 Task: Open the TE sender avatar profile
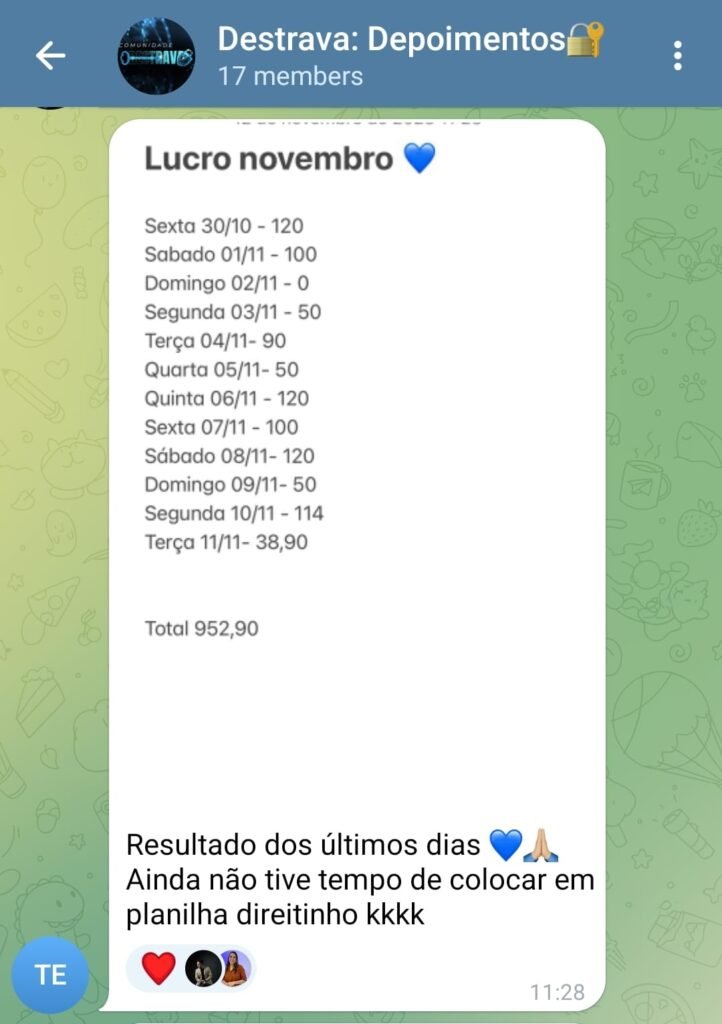pyautogui.click(x=50, y=975)
